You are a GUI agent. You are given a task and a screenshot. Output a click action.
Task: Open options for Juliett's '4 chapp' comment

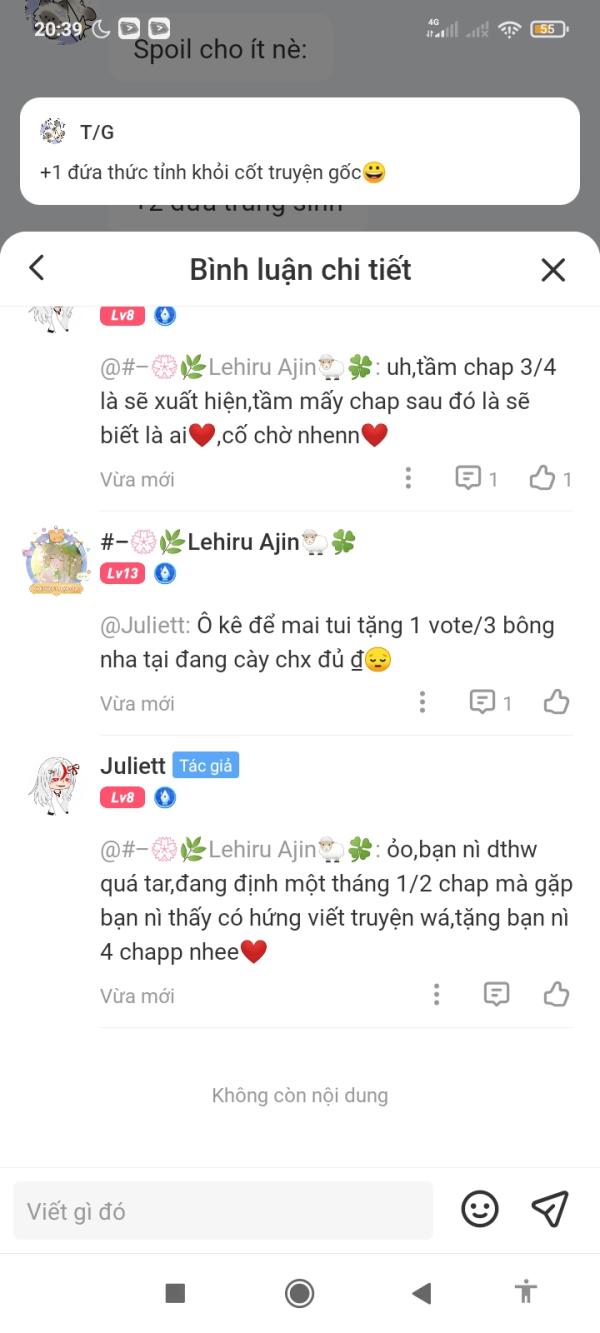pos(436,994)
